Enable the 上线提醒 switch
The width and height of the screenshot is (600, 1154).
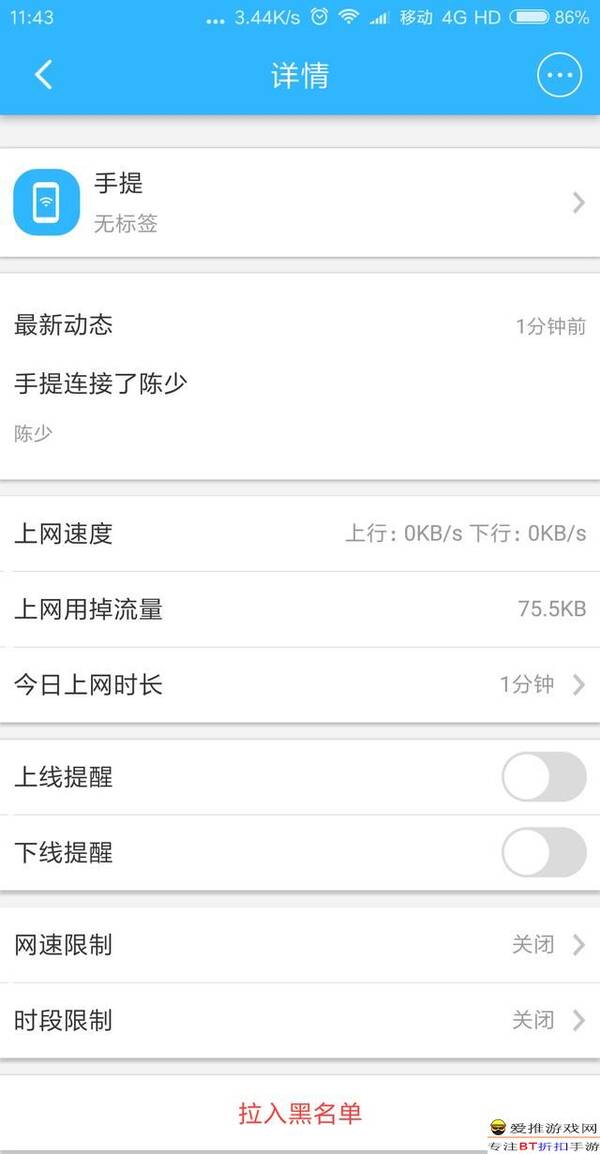(543, 777)
